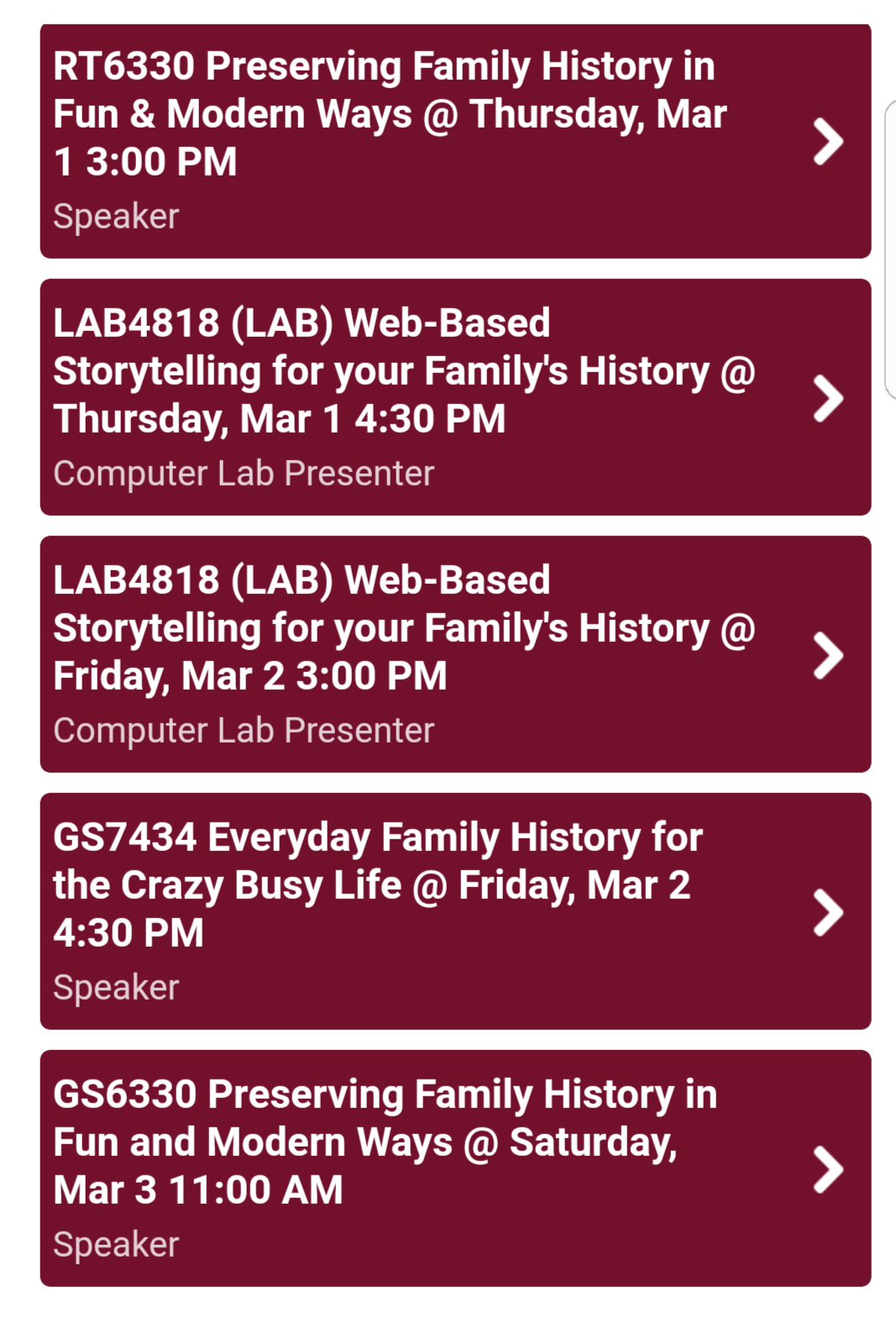View GS7434 Everyday Family History session

(x=455, y=911)
